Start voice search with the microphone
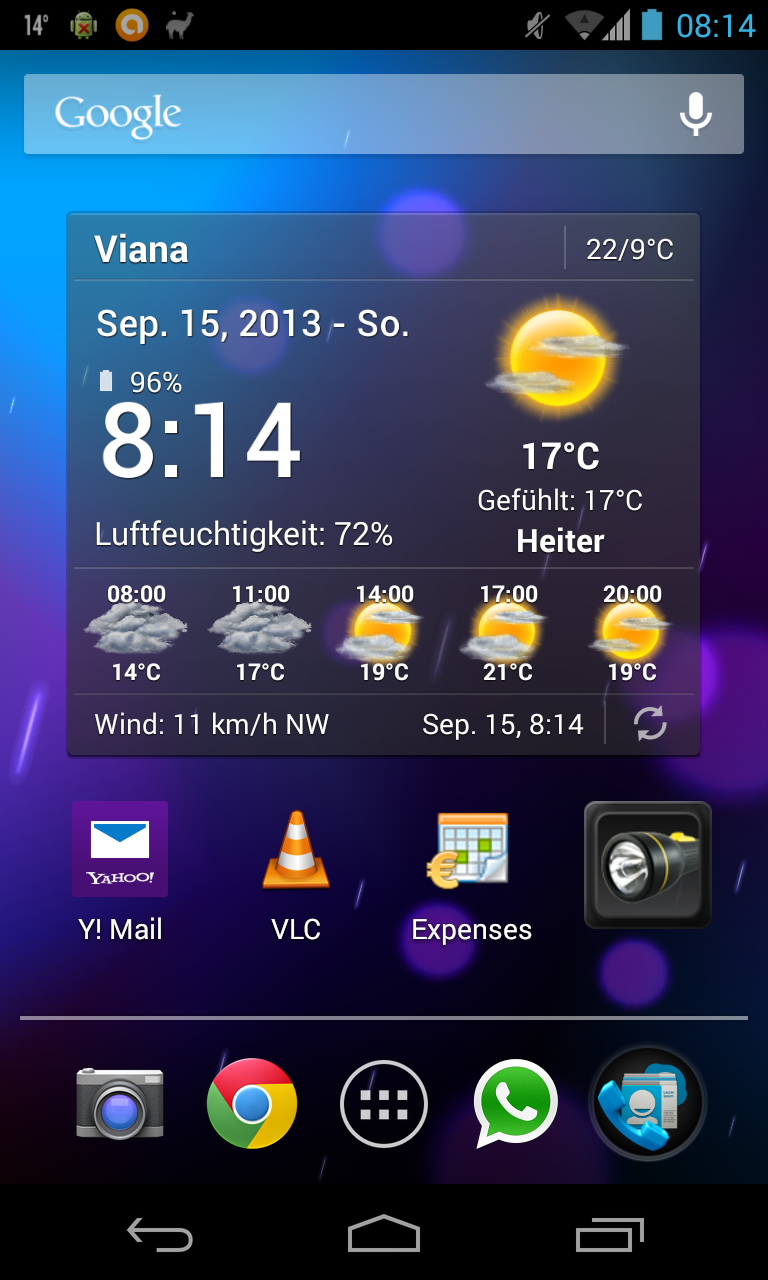This screenshot has width=768, height=1280. [x=695, y=114]
